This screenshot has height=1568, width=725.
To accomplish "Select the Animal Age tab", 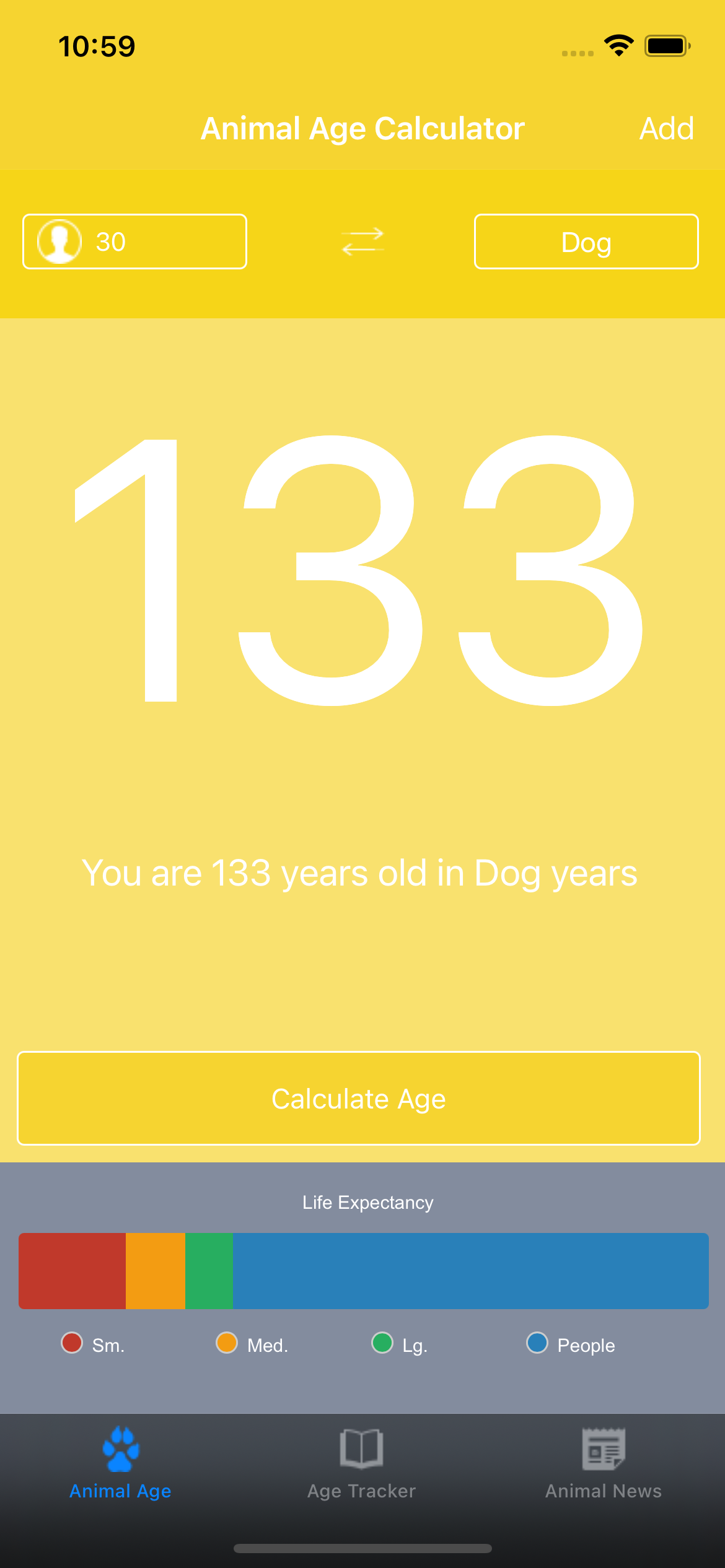I will click(x=121, y=1465).
